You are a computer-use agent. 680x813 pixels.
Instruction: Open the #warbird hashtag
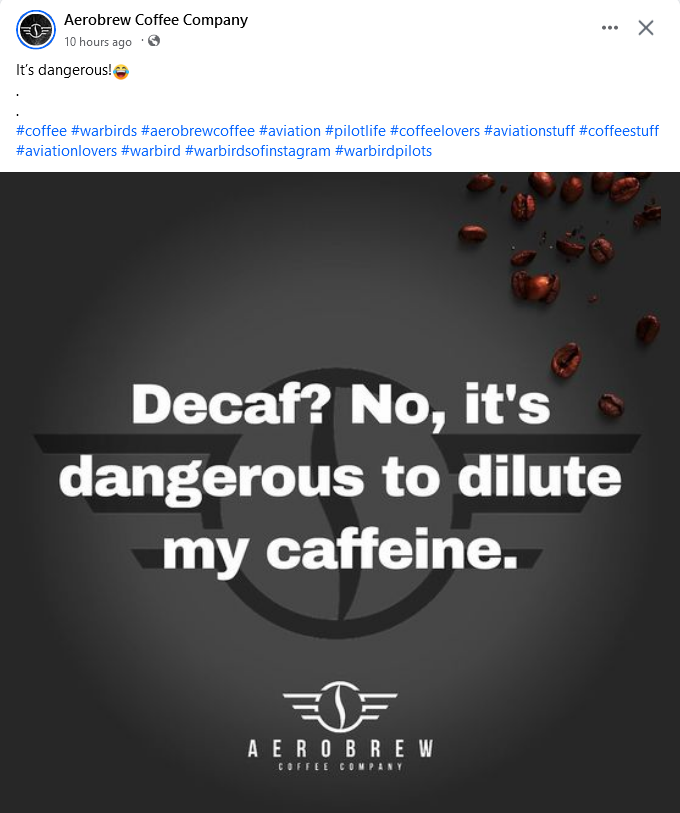point(151,151)
